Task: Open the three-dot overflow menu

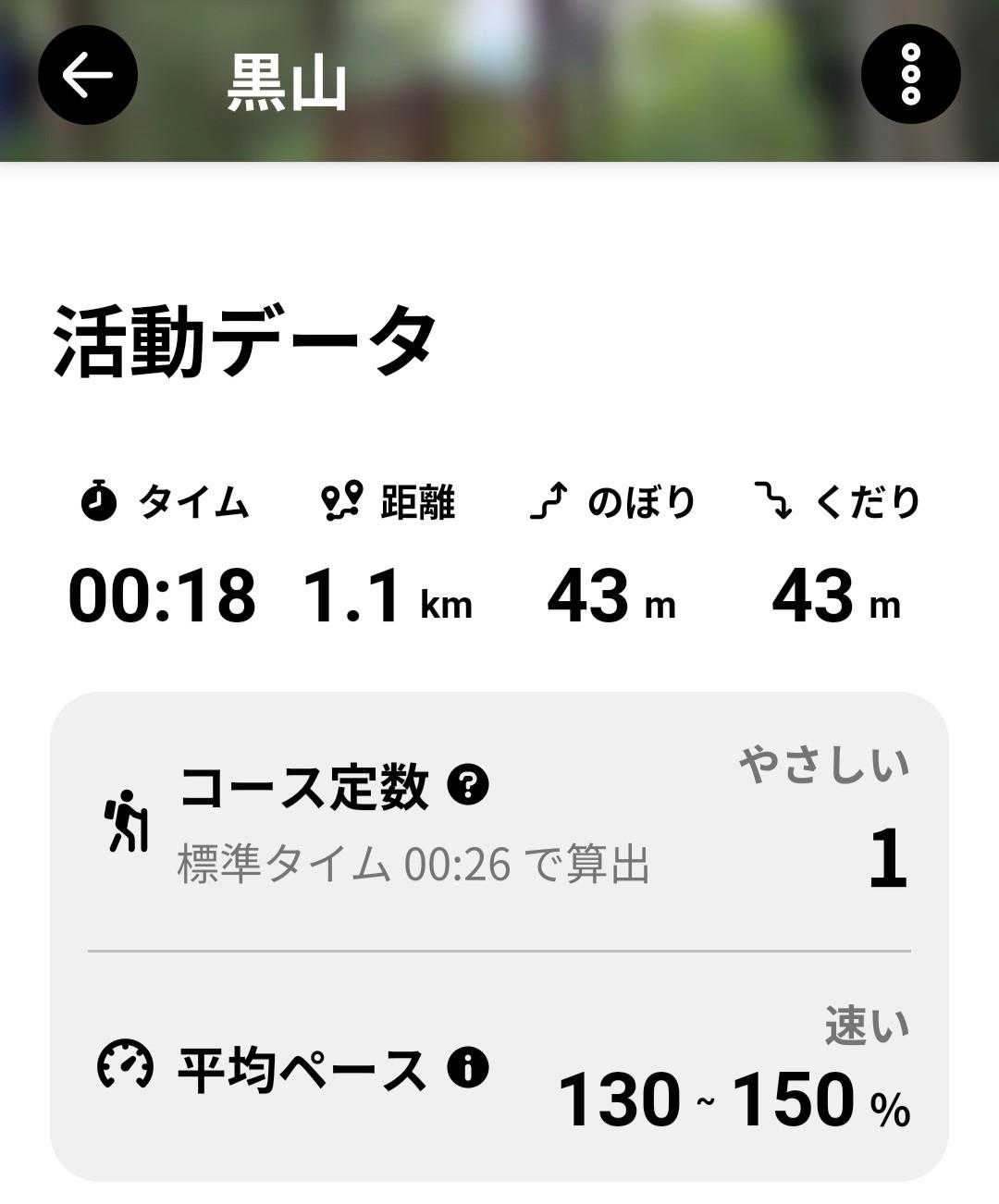Action: 910,75
